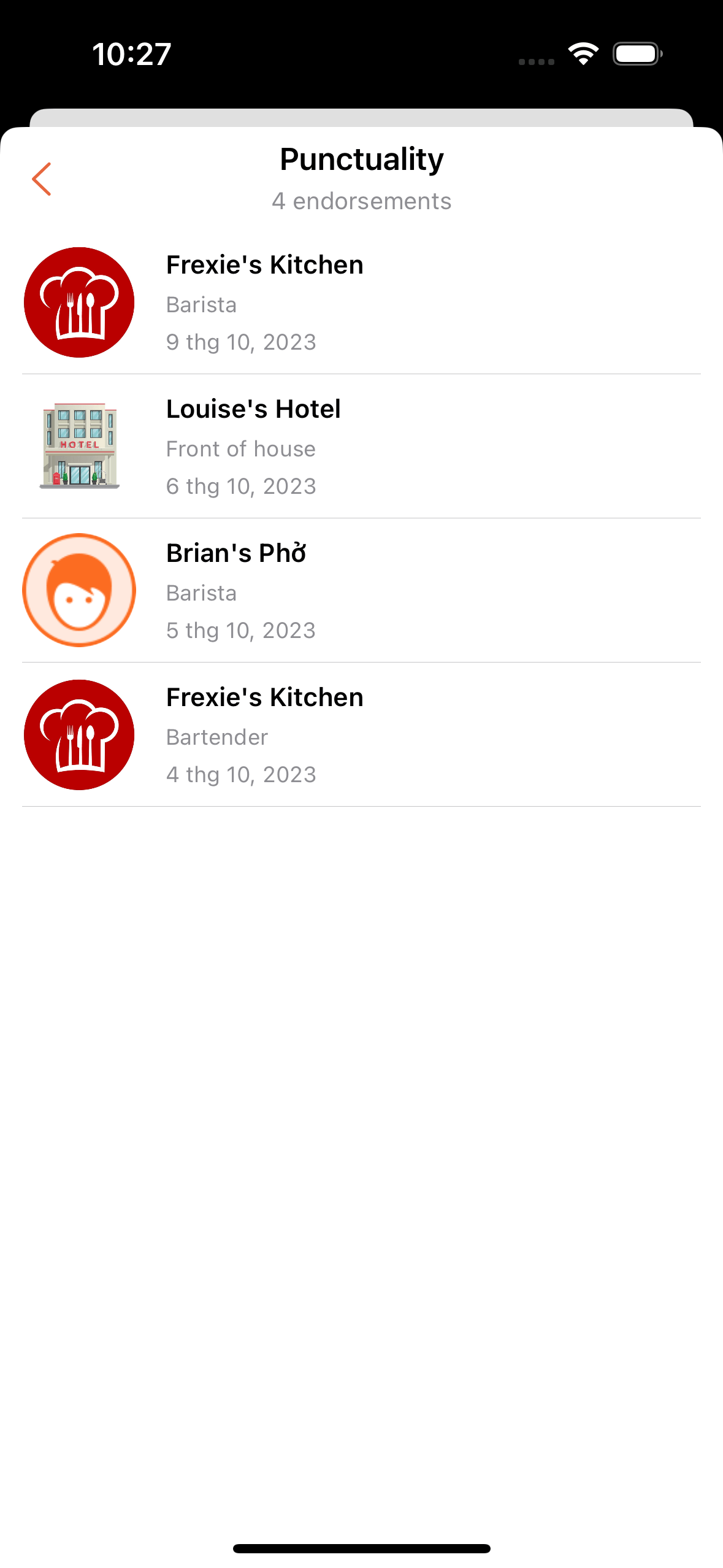Screen dimensions: 723x1568
Task: Tap the home indicator bar at screen bottom
Action: click(361, 1547)
